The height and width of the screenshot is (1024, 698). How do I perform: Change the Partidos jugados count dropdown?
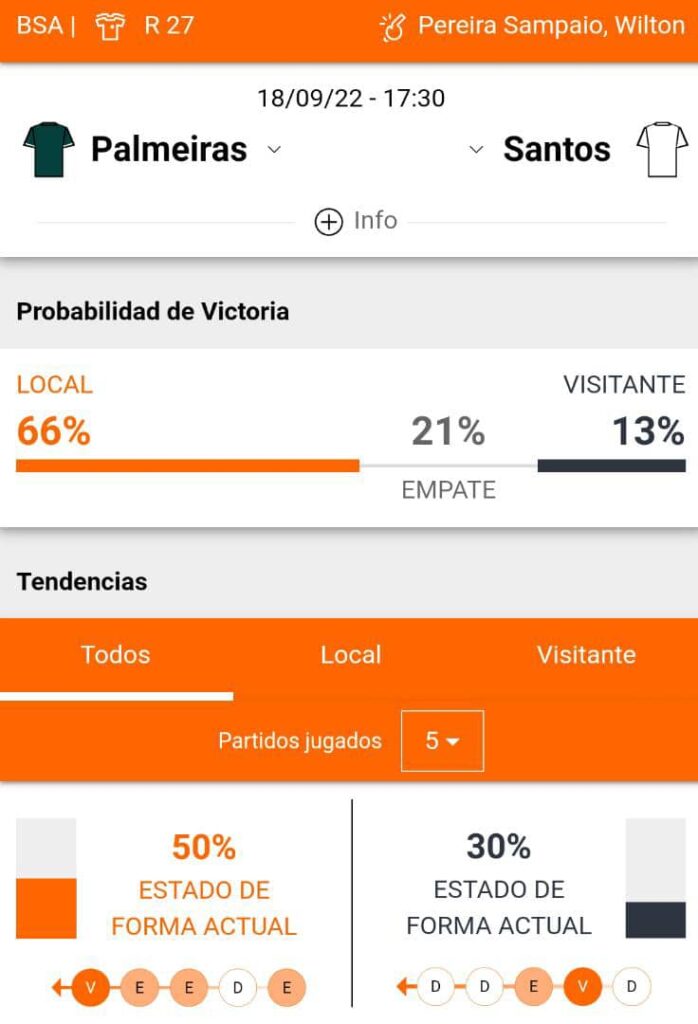coord(442,741)
